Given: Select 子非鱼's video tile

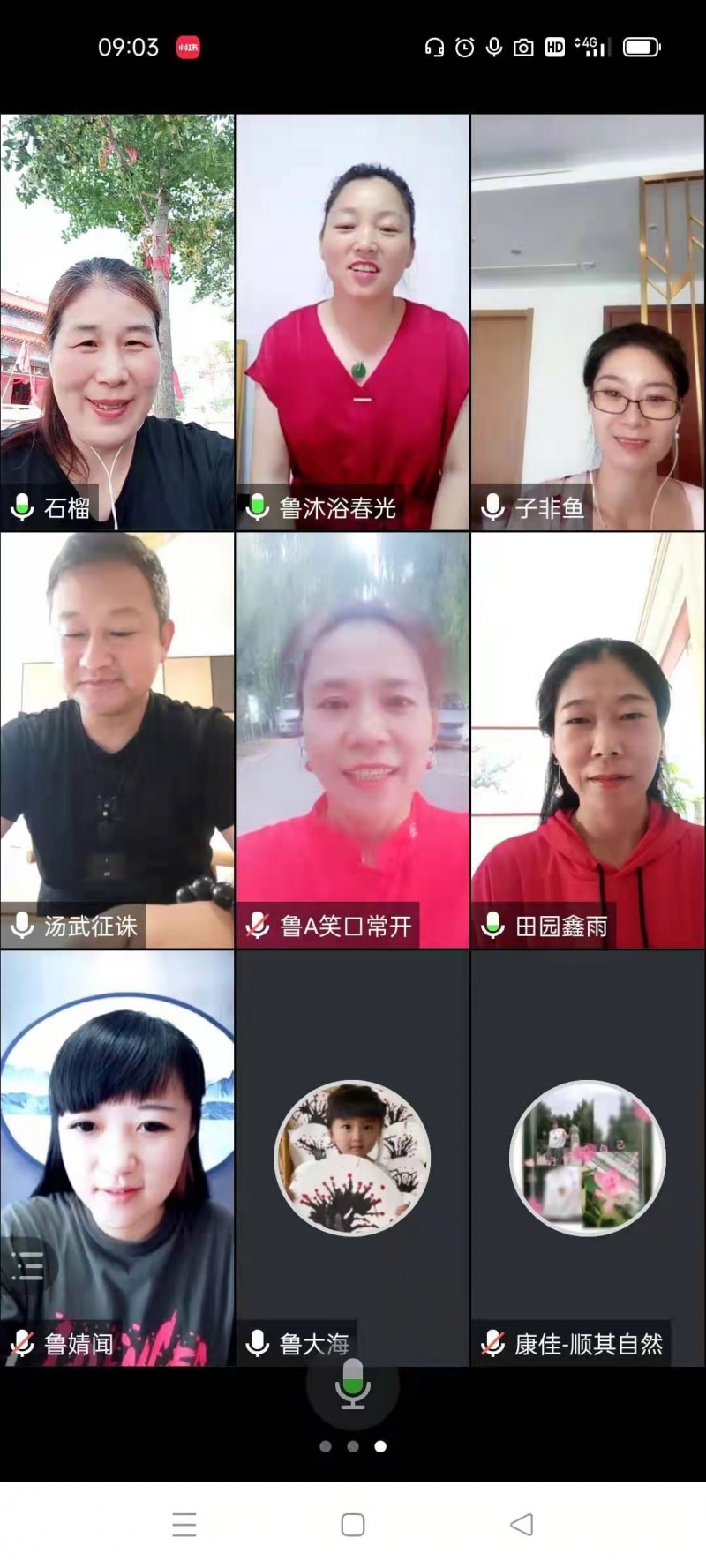Looking at the screenshot, I should [x=588, y=322].
